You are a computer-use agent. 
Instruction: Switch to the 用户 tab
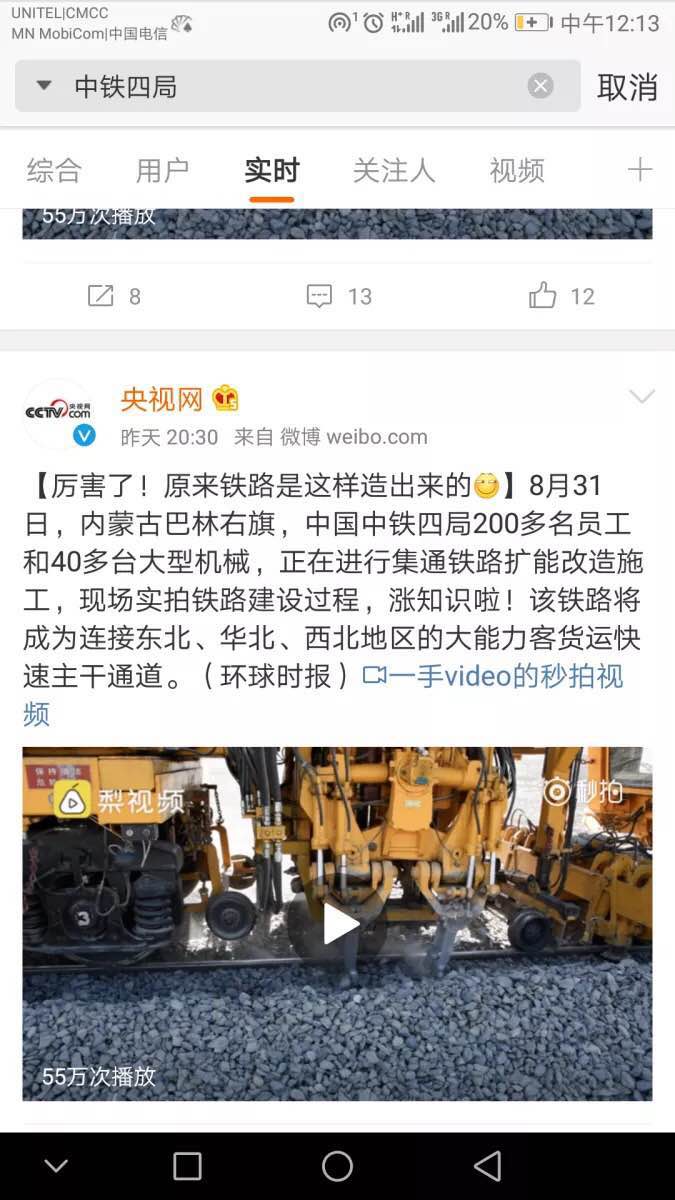pyautogui.click(x=162, y=170)
